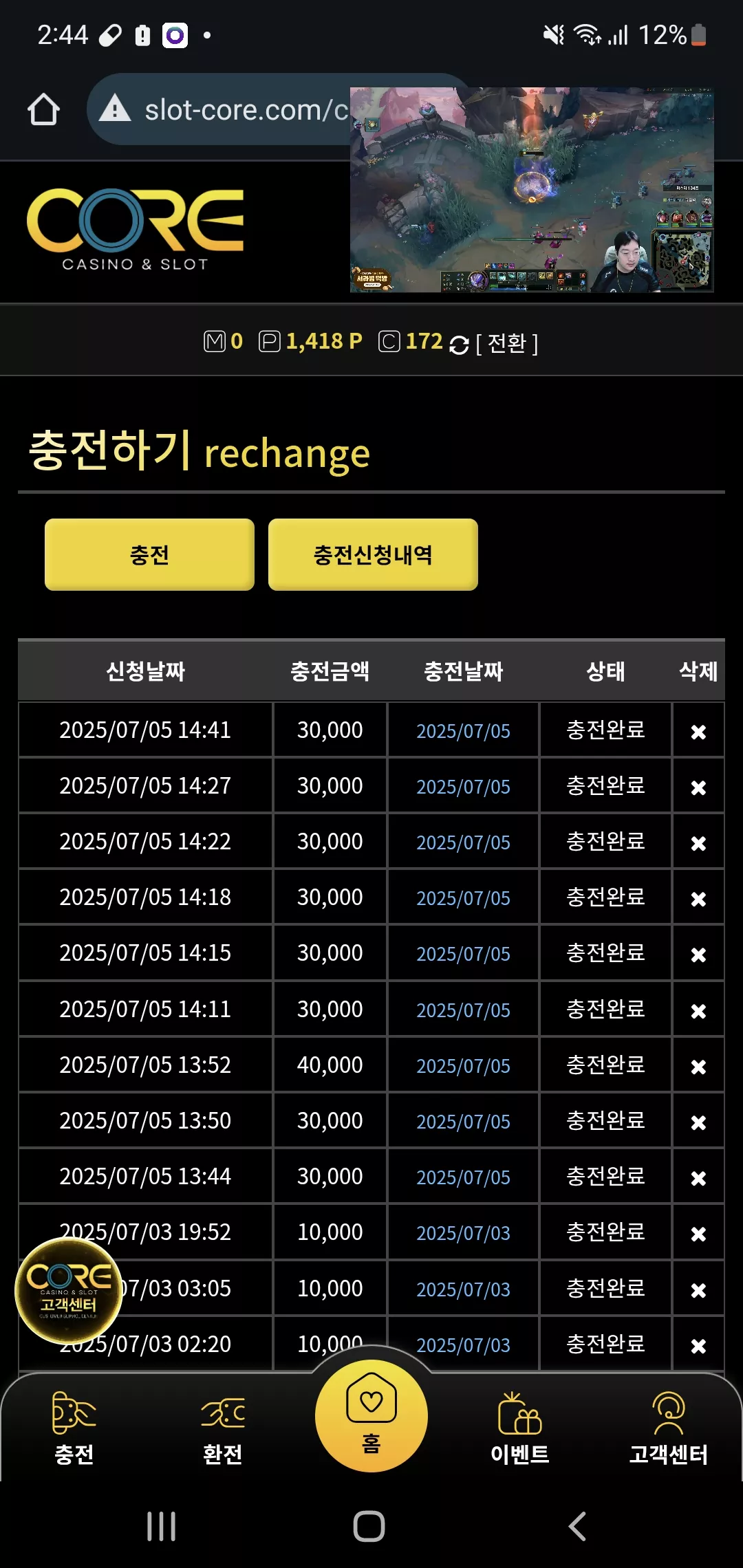This screenshot has height=1568, width=743.
Task: Remove the 40,000 recharge row from 13:52
Action: point(698,1067)
